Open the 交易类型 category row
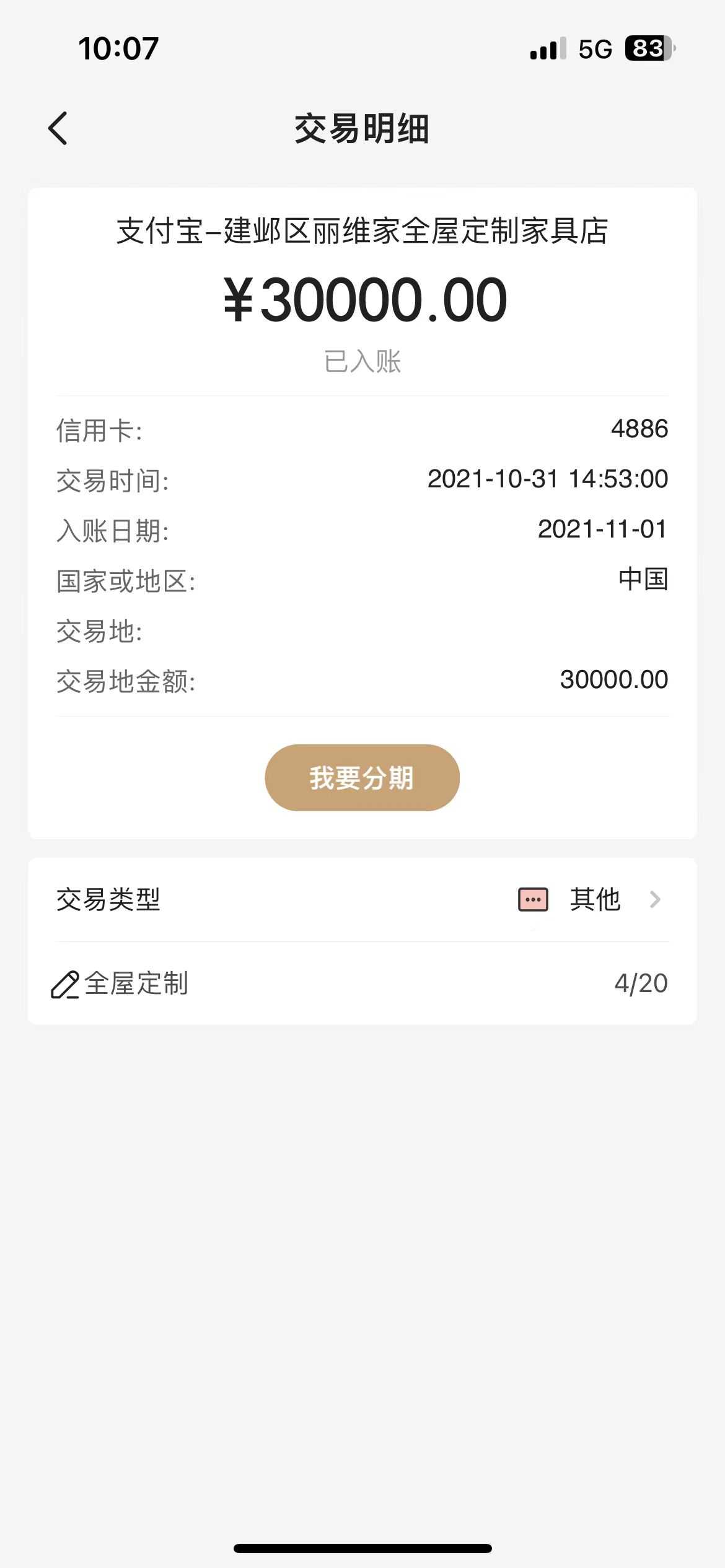Screen dimensions: 725x1568 tap(362, 899)
